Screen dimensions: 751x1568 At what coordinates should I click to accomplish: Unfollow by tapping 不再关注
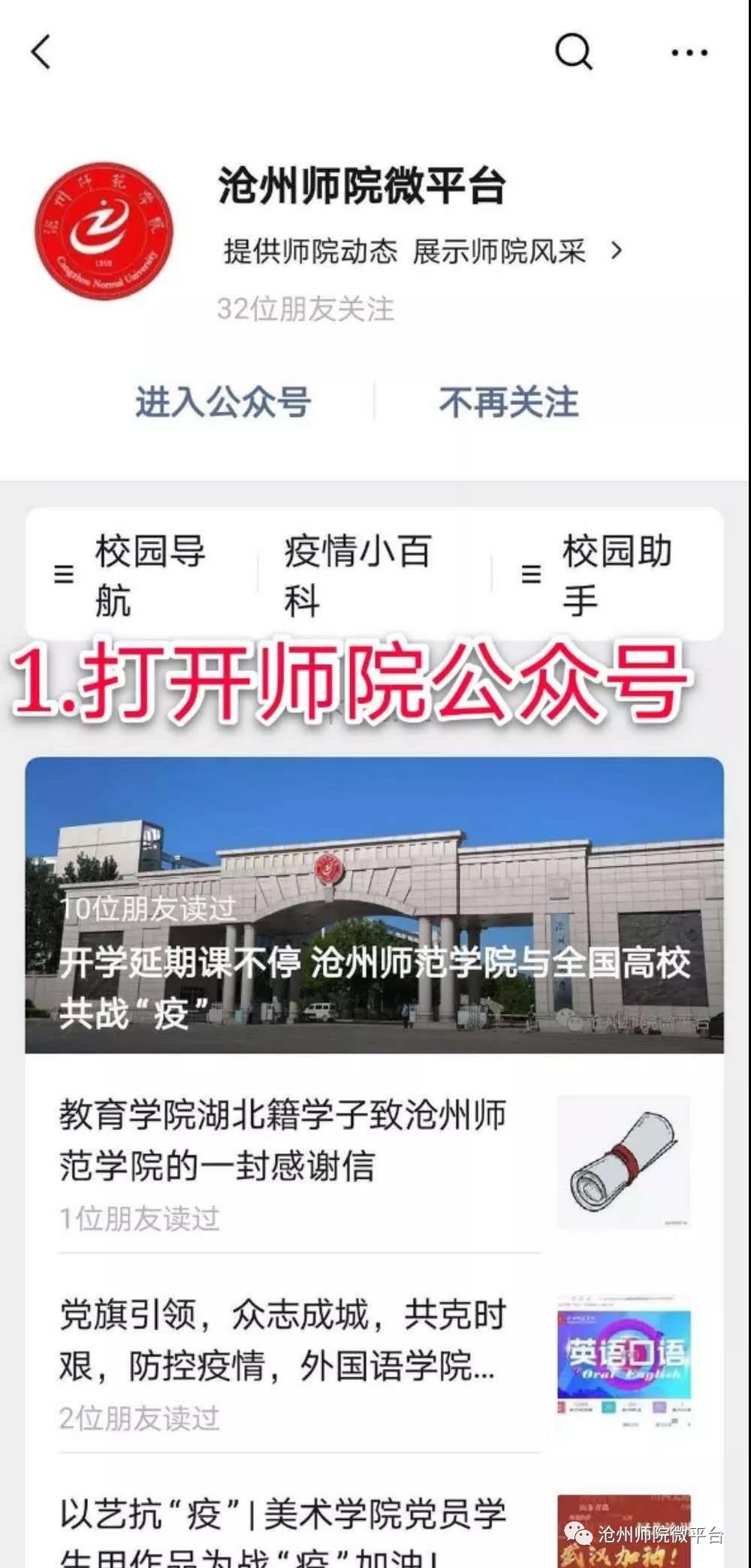509,402
